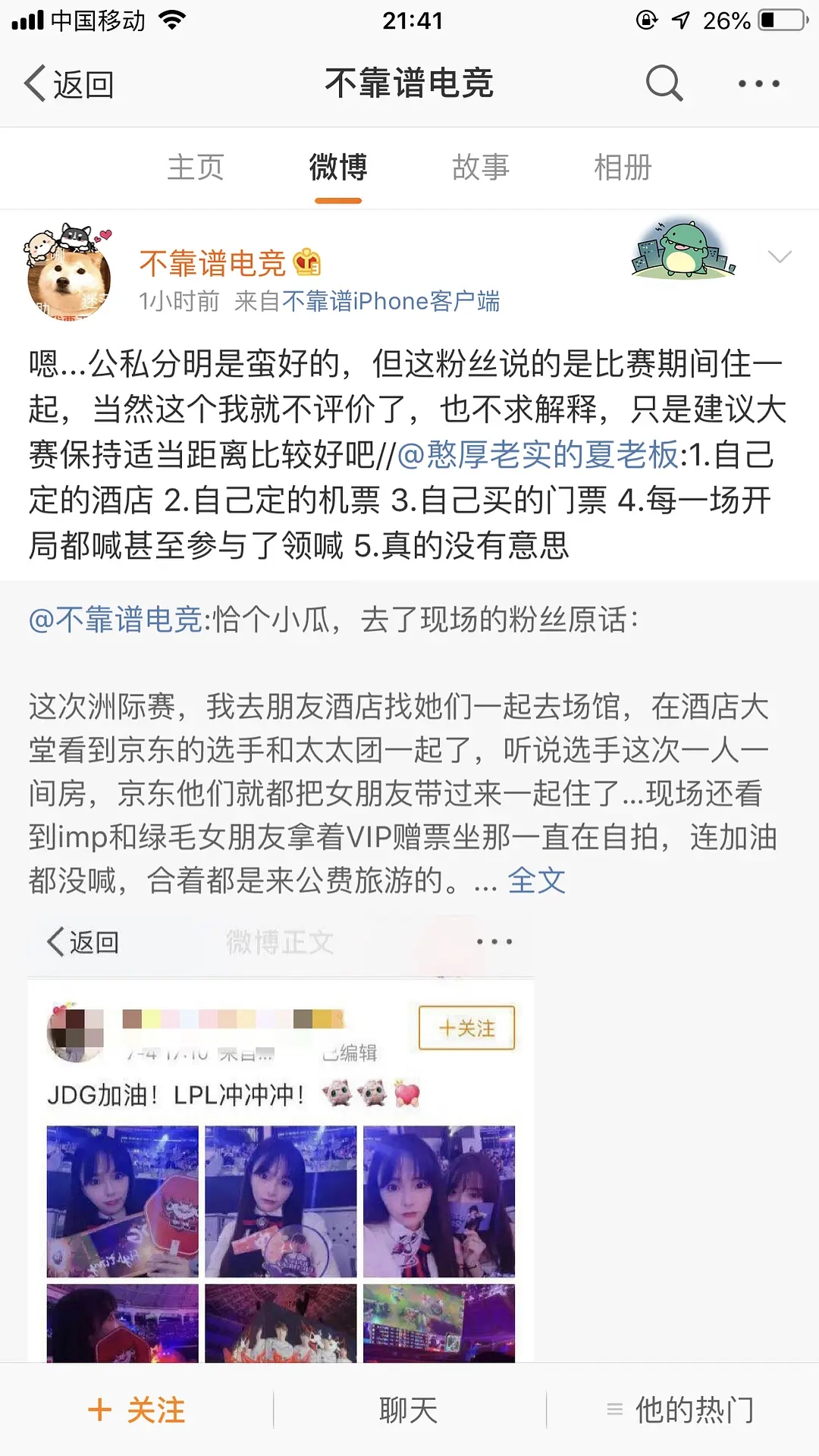Viewport: 819px width, 1456px height.
Task: Tap the 不靠谱电竞 profile avatar
Action: (68, 275)
